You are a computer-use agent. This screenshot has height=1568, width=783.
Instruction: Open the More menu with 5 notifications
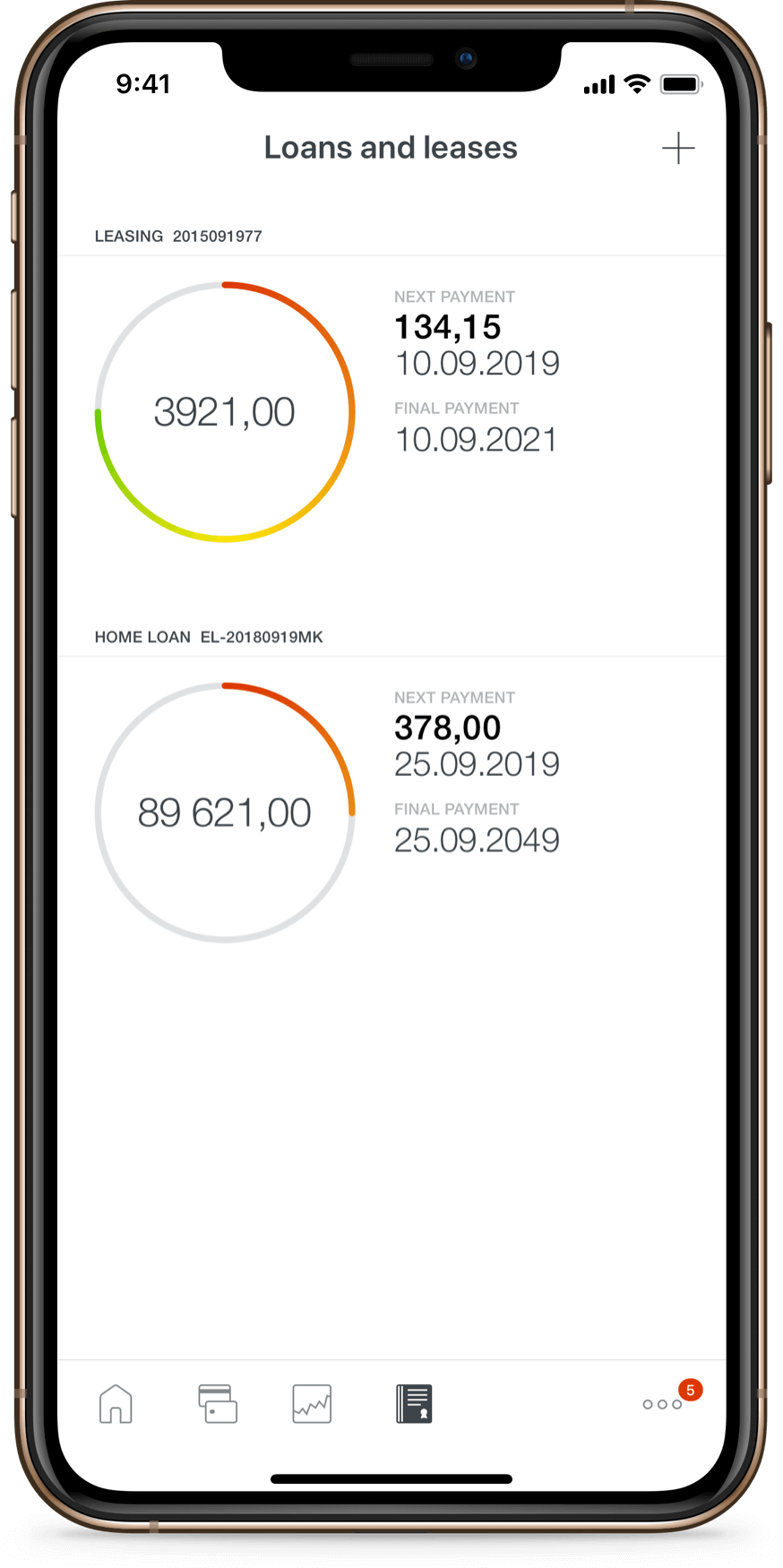tap(663, 1403)
